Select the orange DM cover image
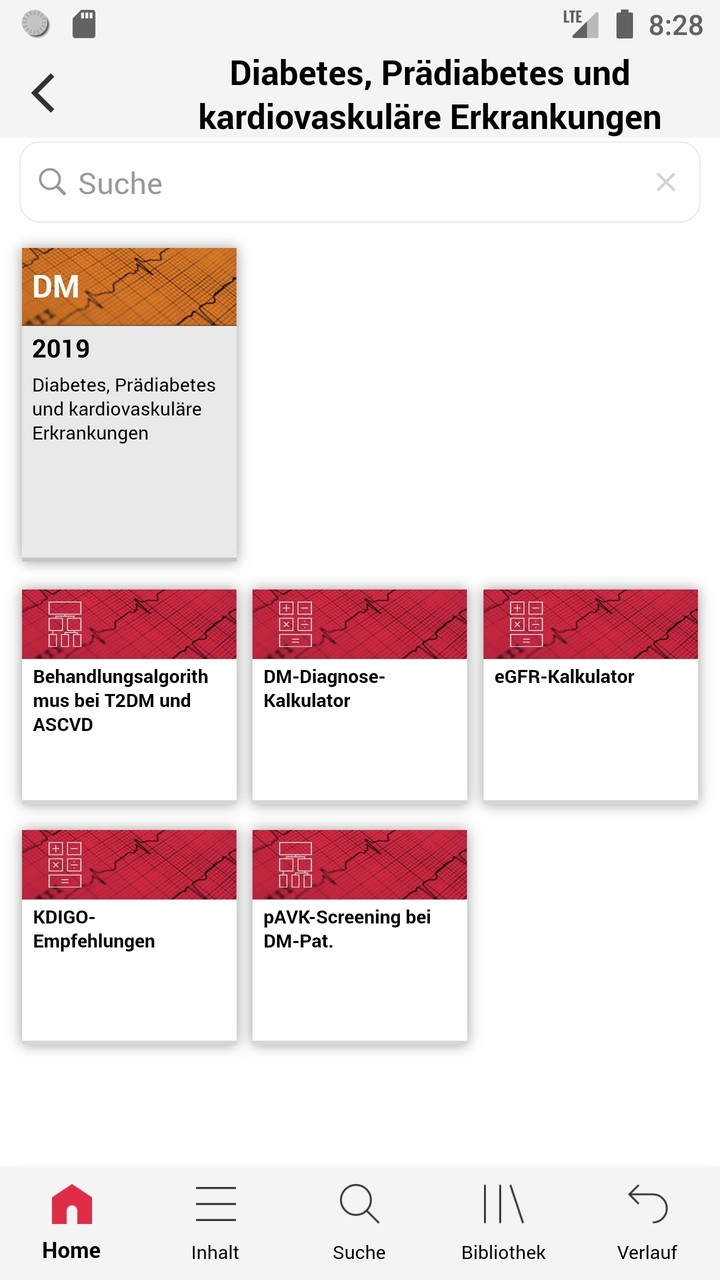The image size is (720, 1280). click(128, 287)
